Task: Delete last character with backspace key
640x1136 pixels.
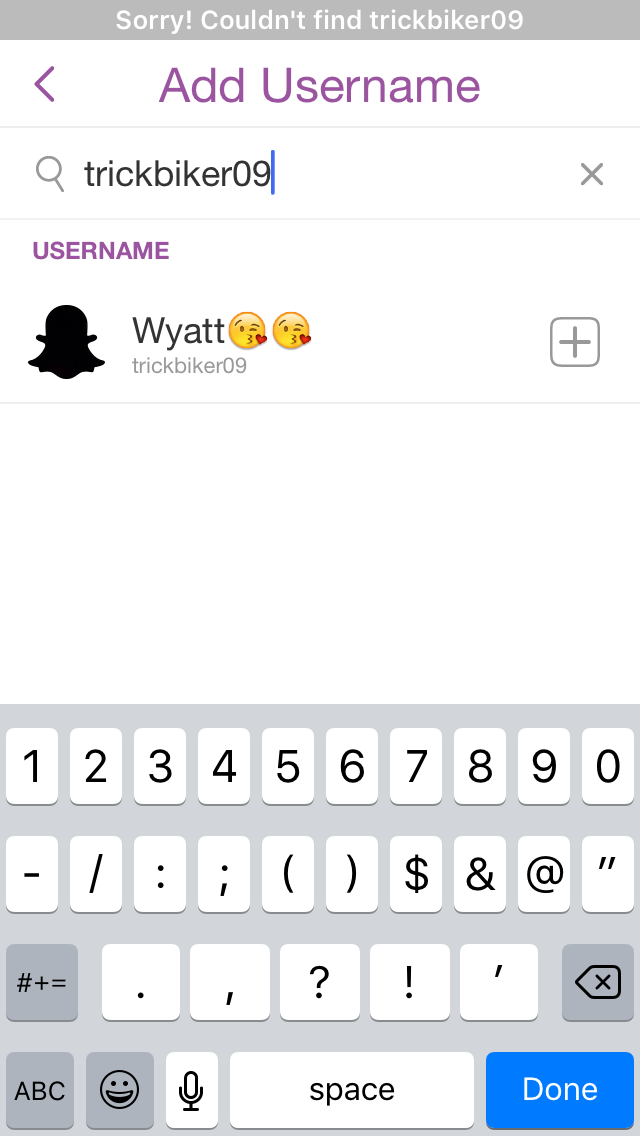Action: [x=598, y=983]
